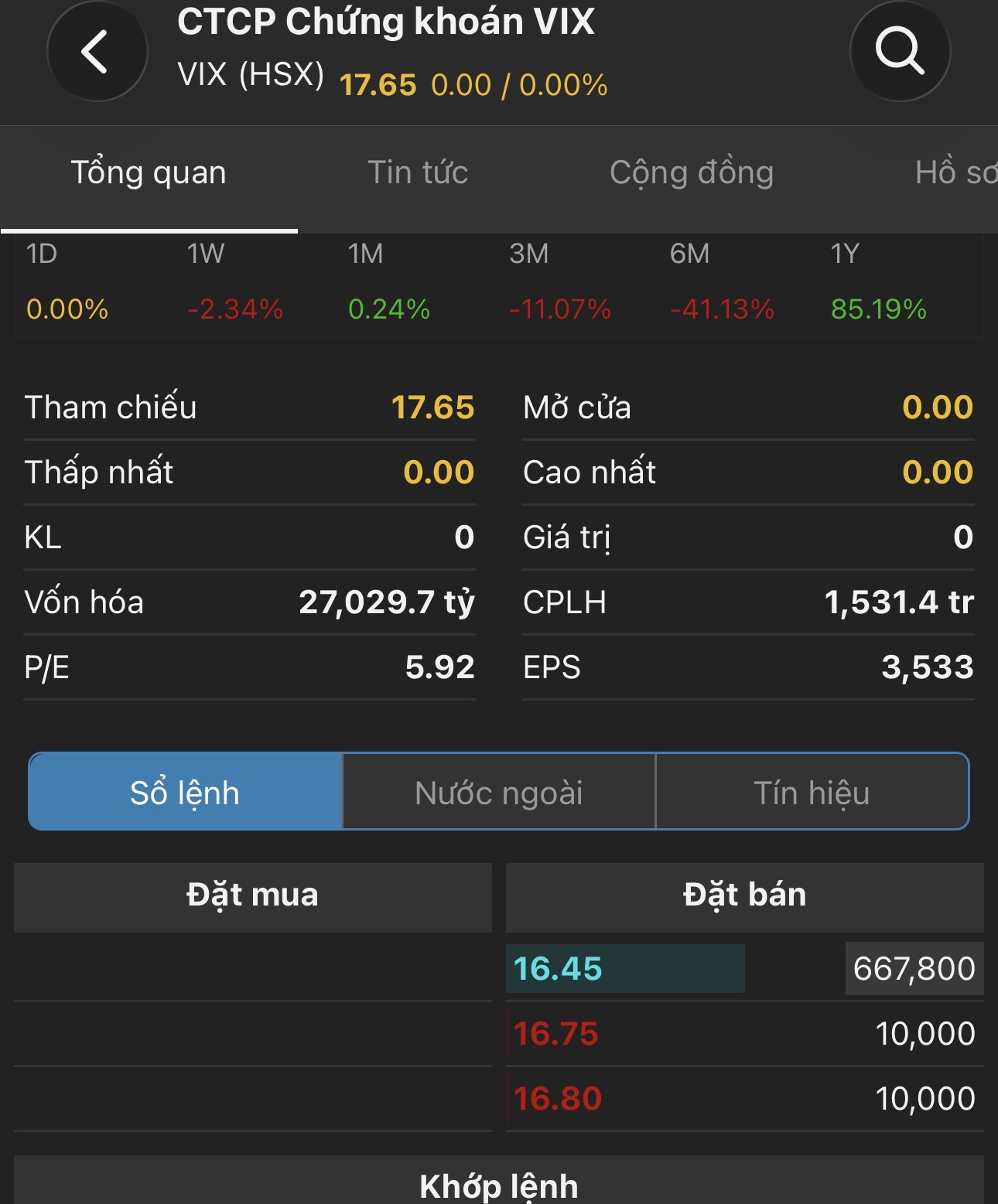Select the Hồ sơ tab
The height and width of the screenshot is (1204, 998).
(x=955, y=172)
